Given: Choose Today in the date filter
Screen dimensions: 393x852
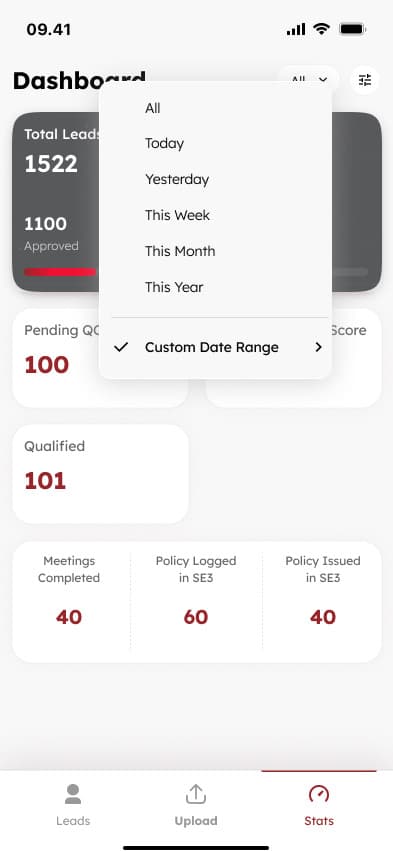Looking at the screenshot, I should click(215, 143).
